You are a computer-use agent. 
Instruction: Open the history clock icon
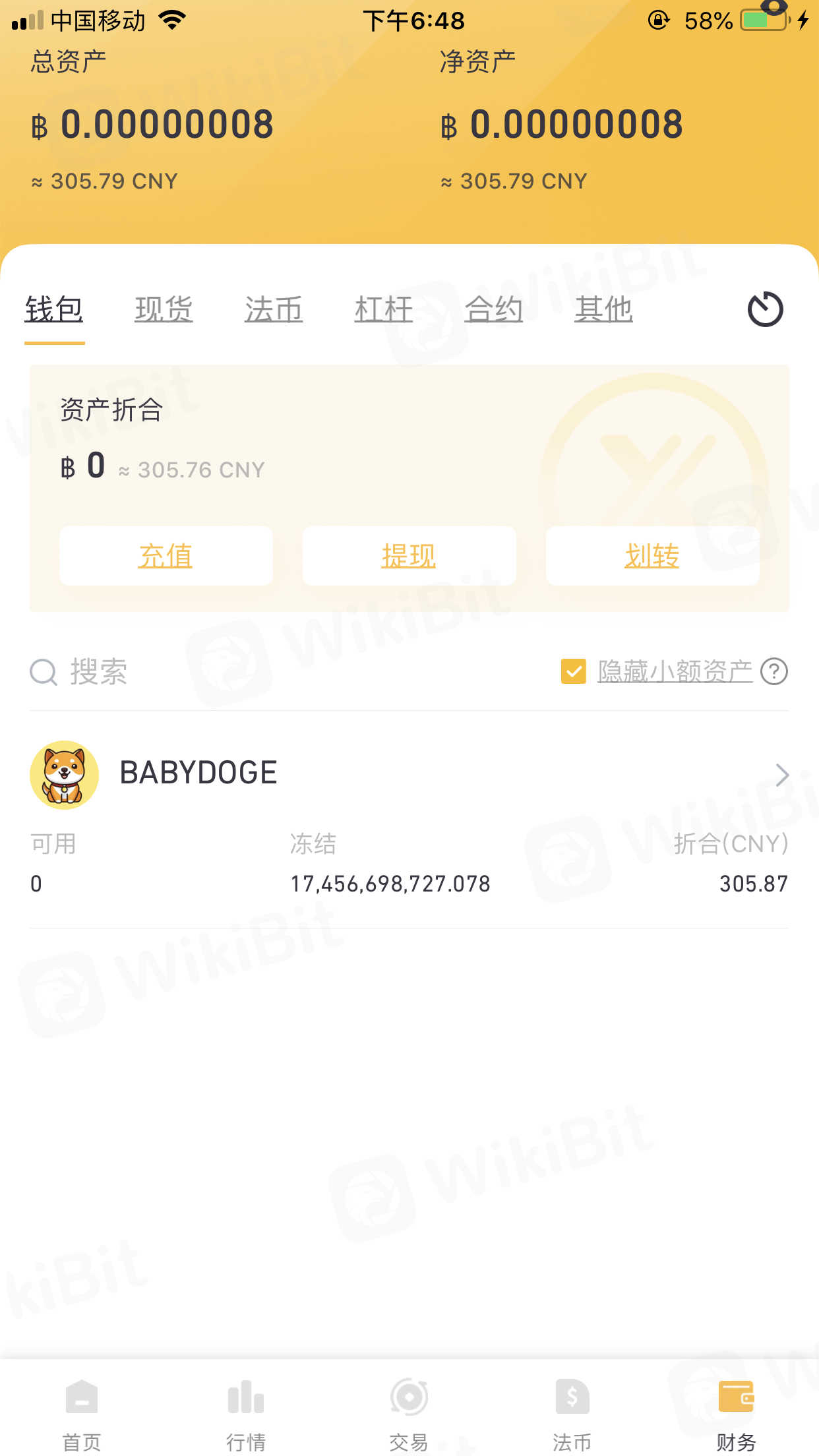coord(765,309)
